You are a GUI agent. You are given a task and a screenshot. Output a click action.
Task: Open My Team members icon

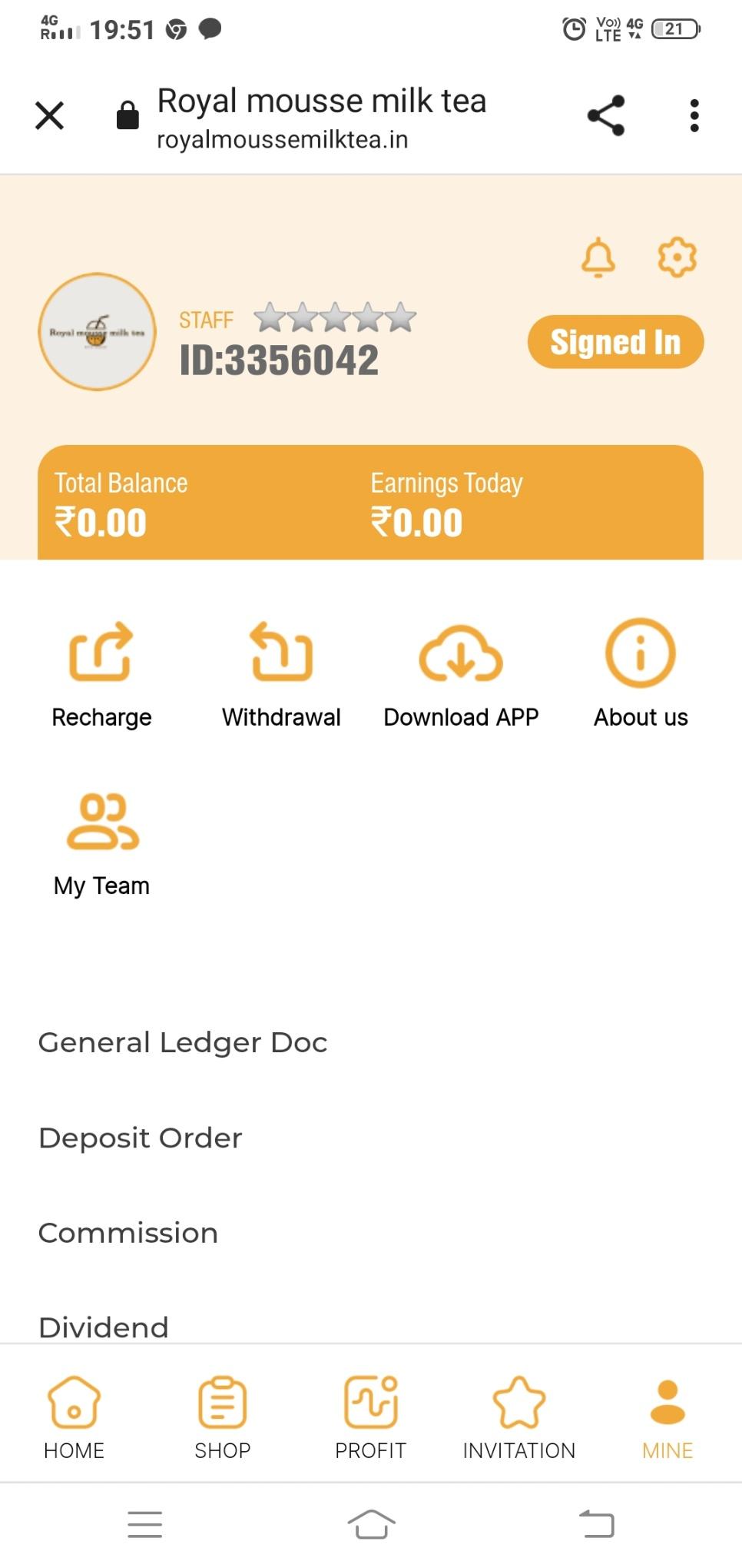pyautogui.click(x=102, y=821)
